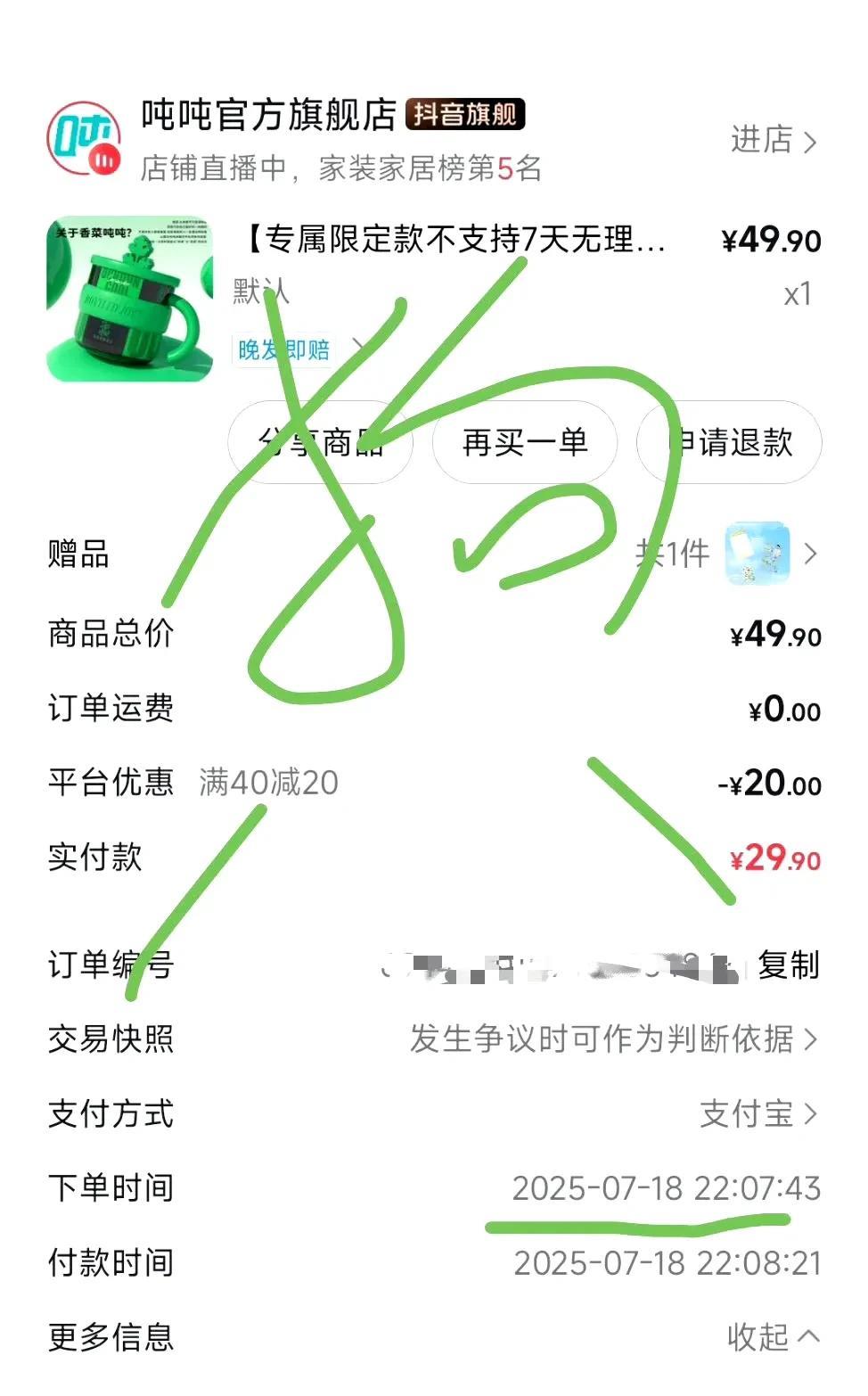This screenshot has width=868, height=1396.
Task: Open the 吨吨官方旗舰店 store logo
Action: [x=84, y=140]
